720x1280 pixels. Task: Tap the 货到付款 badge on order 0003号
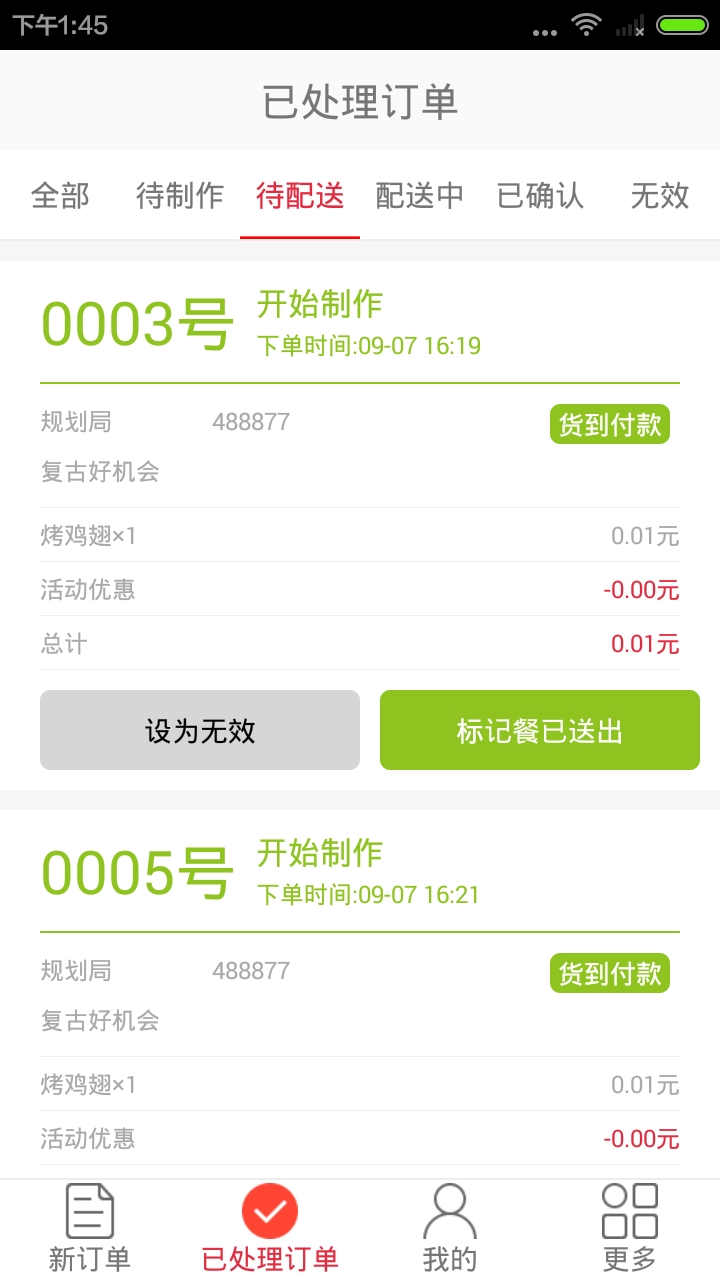coord(609,423)
